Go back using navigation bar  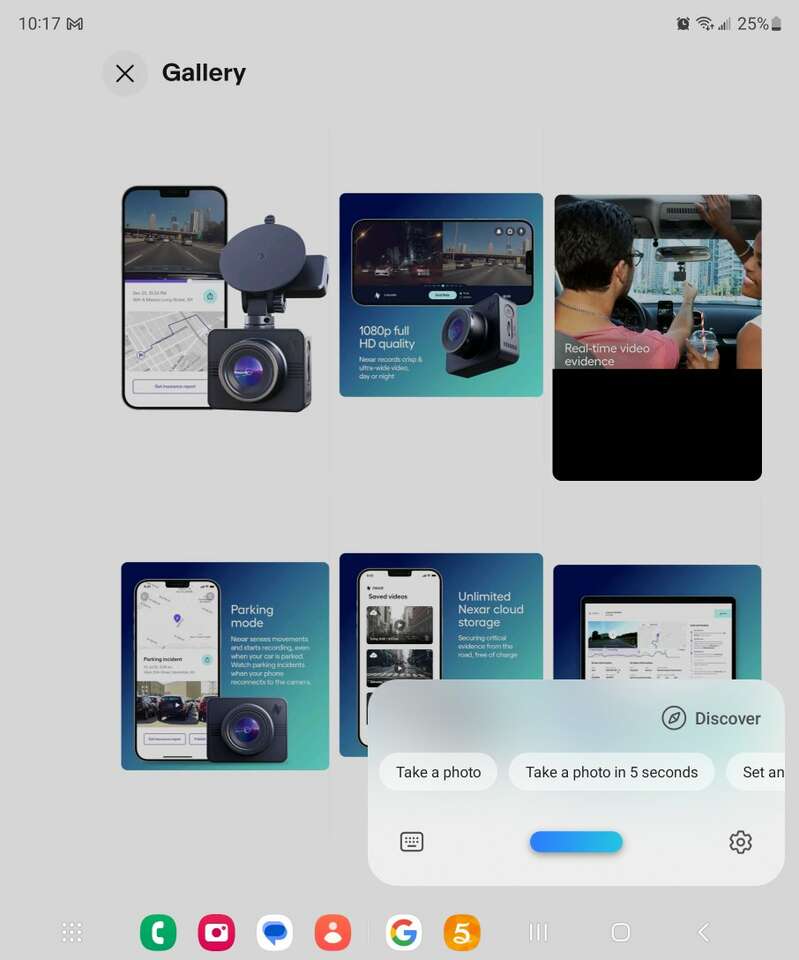coord(703,932)
